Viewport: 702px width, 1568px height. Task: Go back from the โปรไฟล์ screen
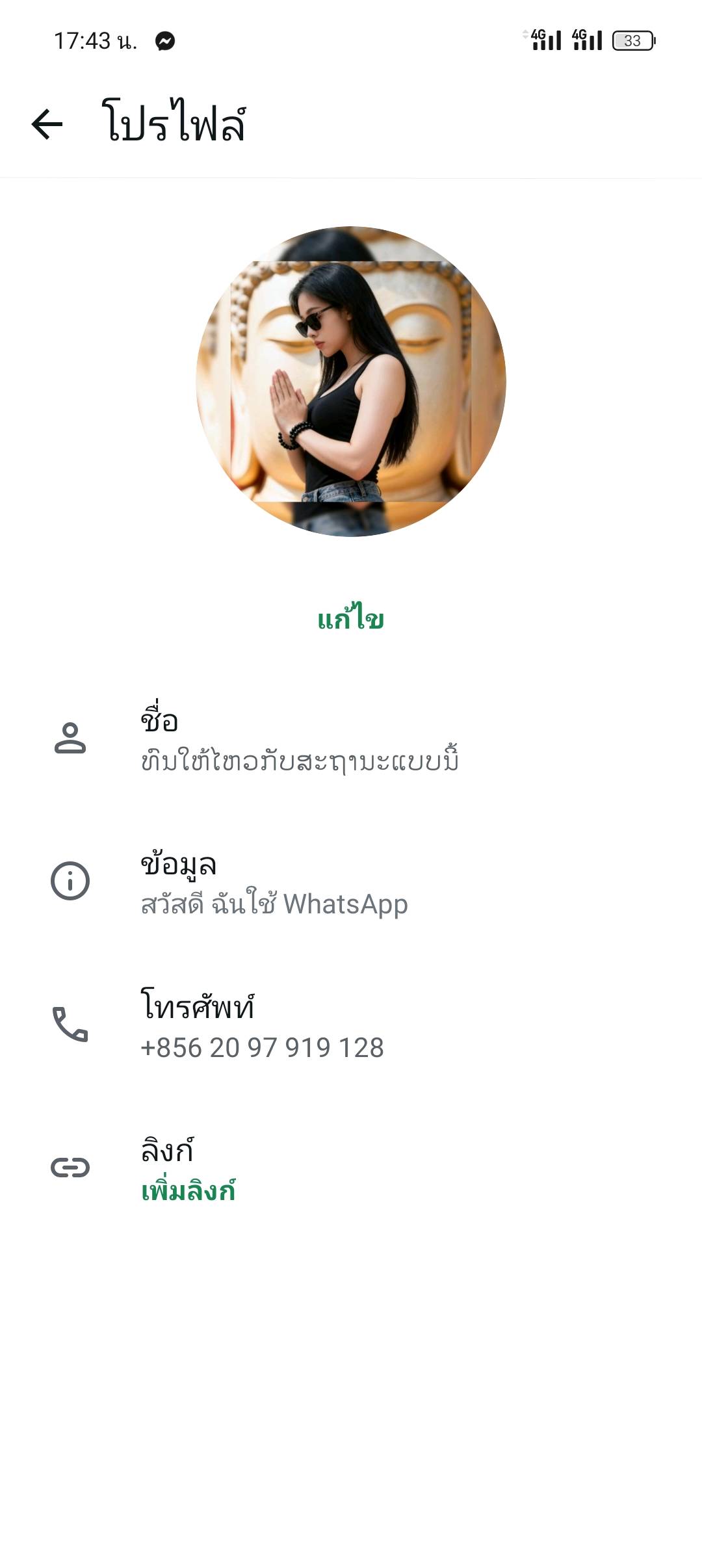(x=47, y=124)
